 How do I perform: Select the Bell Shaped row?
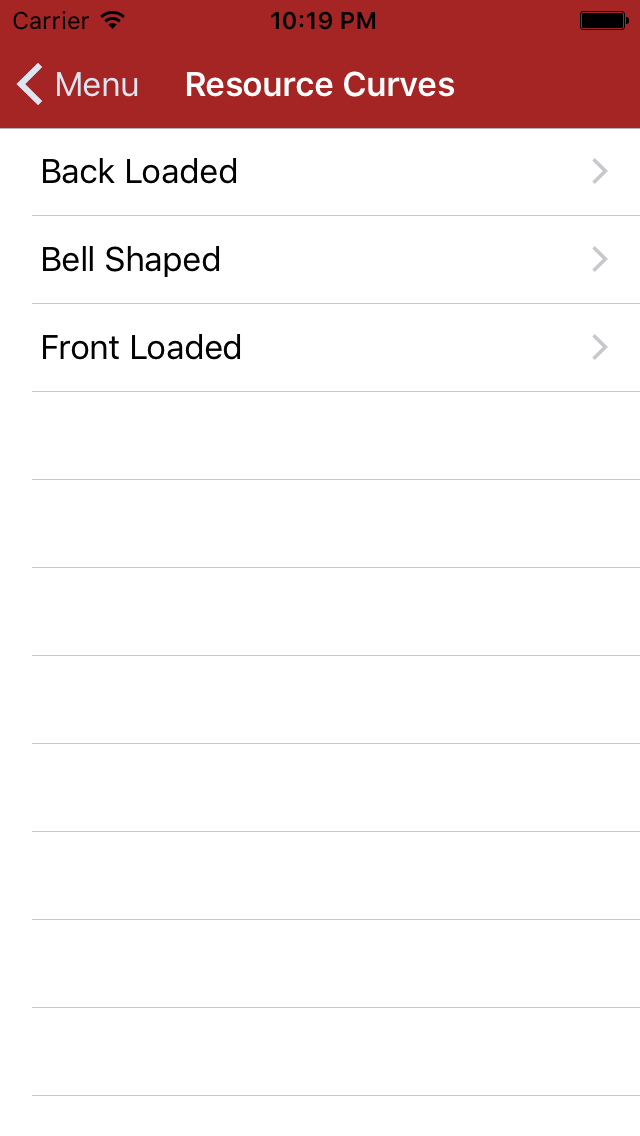tap(320, 260)
